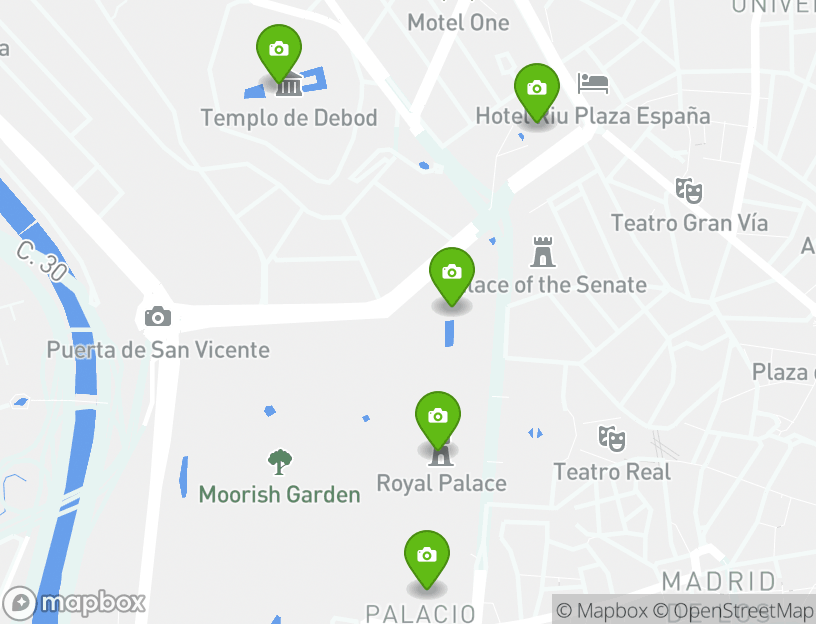Tap the green marker at Hotel Riu Plaza España
Image resolution: width=816 pixels, height=624 pixels.
click(537, 89)
